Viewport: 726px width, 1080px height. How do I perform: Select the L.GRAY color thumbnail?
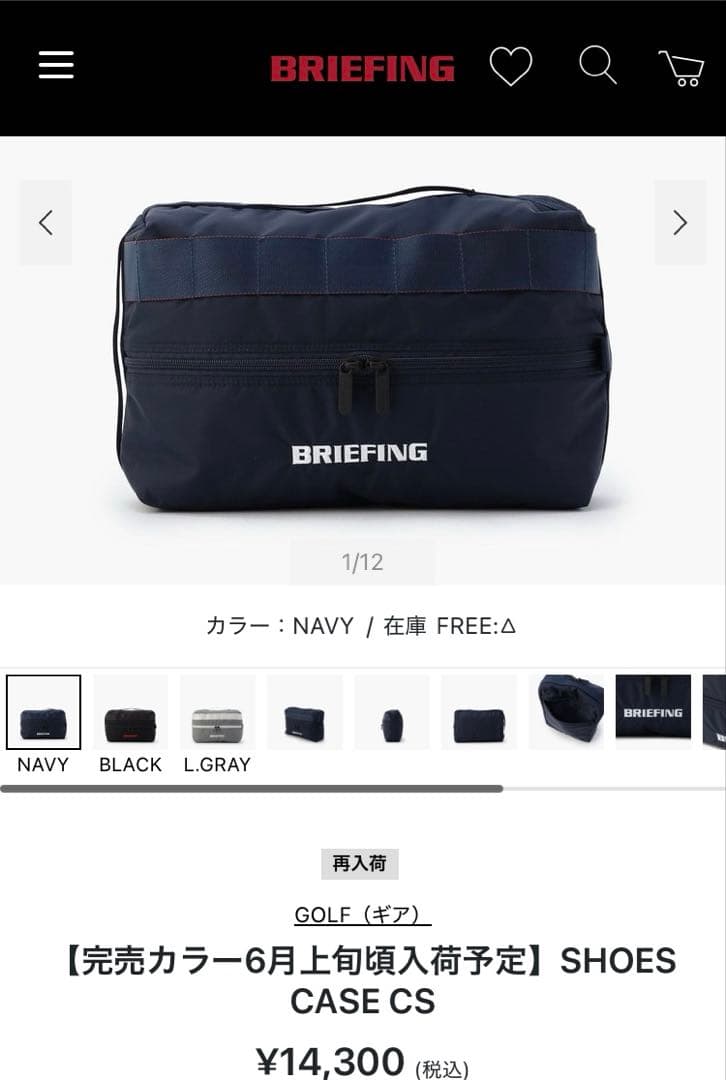(217, 712)
